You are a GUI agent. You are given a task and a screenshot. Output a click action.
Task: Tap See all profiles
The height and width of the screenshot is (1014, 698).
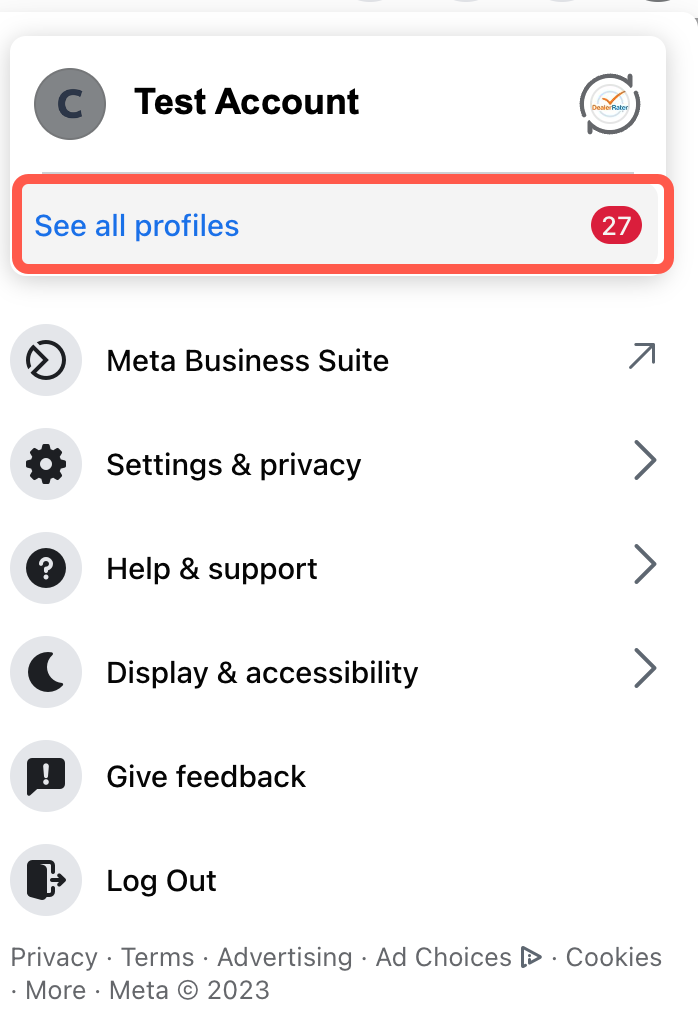pyautogui.click(x=137, y=226)
